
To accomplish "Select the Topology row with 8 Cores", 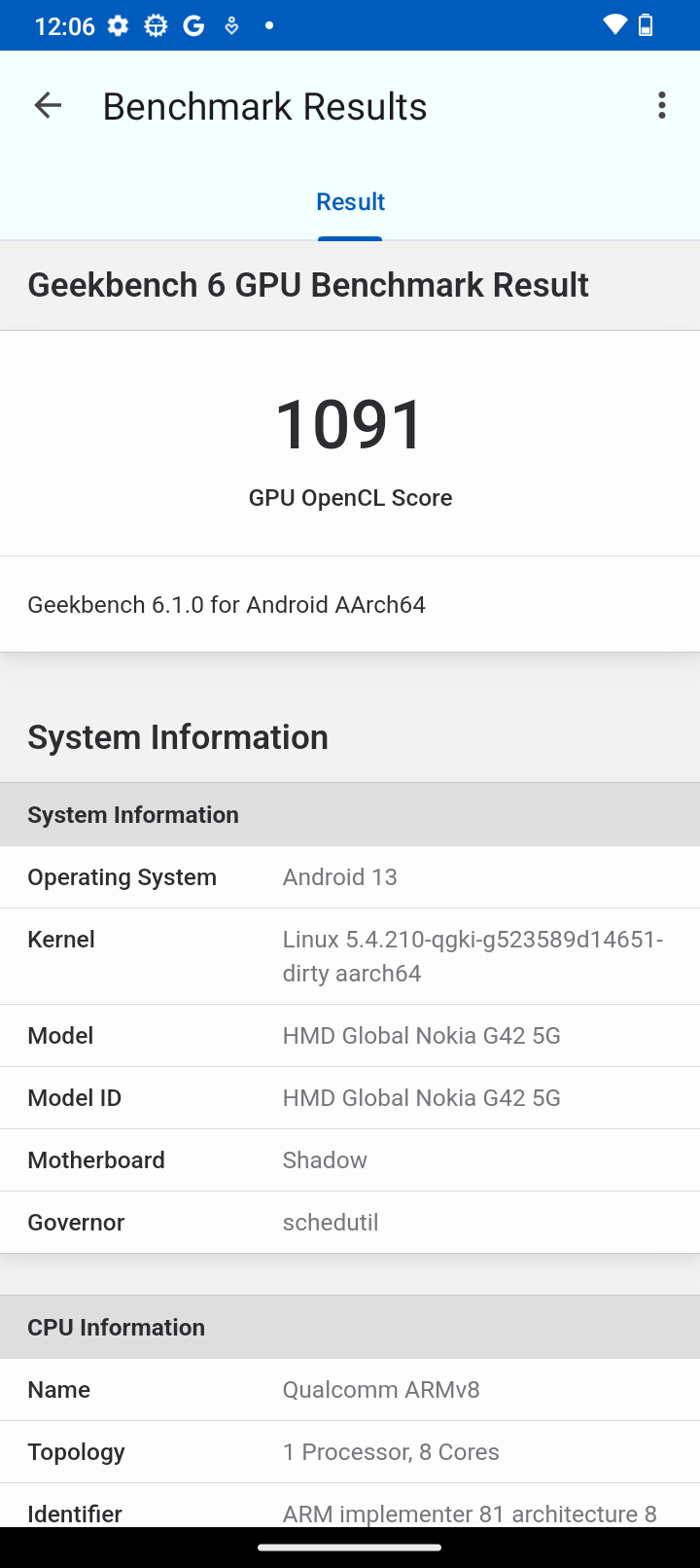I will (x=350, y=1451).
